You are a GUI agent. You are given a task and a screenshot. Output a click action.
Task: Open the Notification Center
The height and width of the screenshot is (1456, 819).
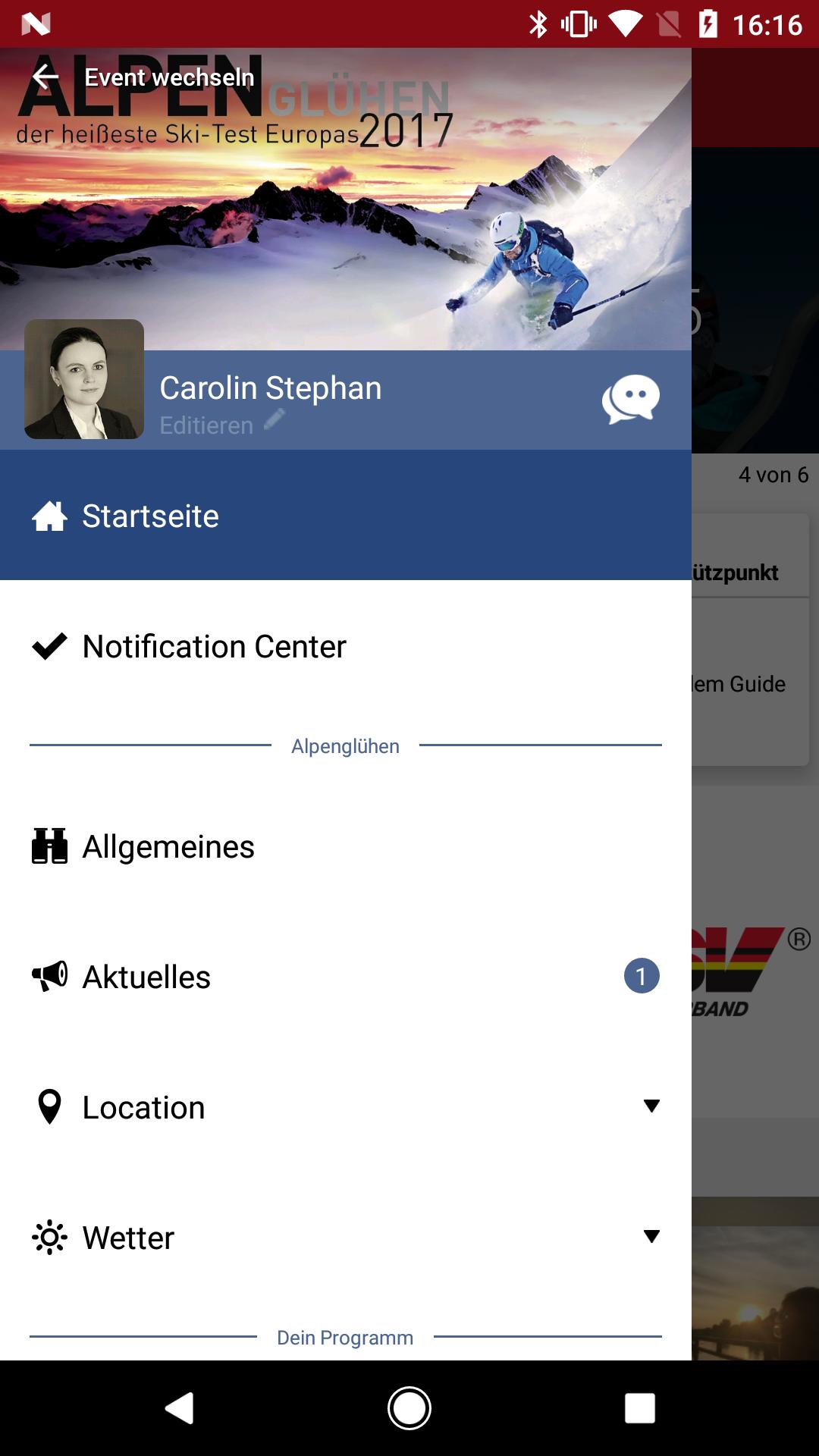[x=214, y=647]
